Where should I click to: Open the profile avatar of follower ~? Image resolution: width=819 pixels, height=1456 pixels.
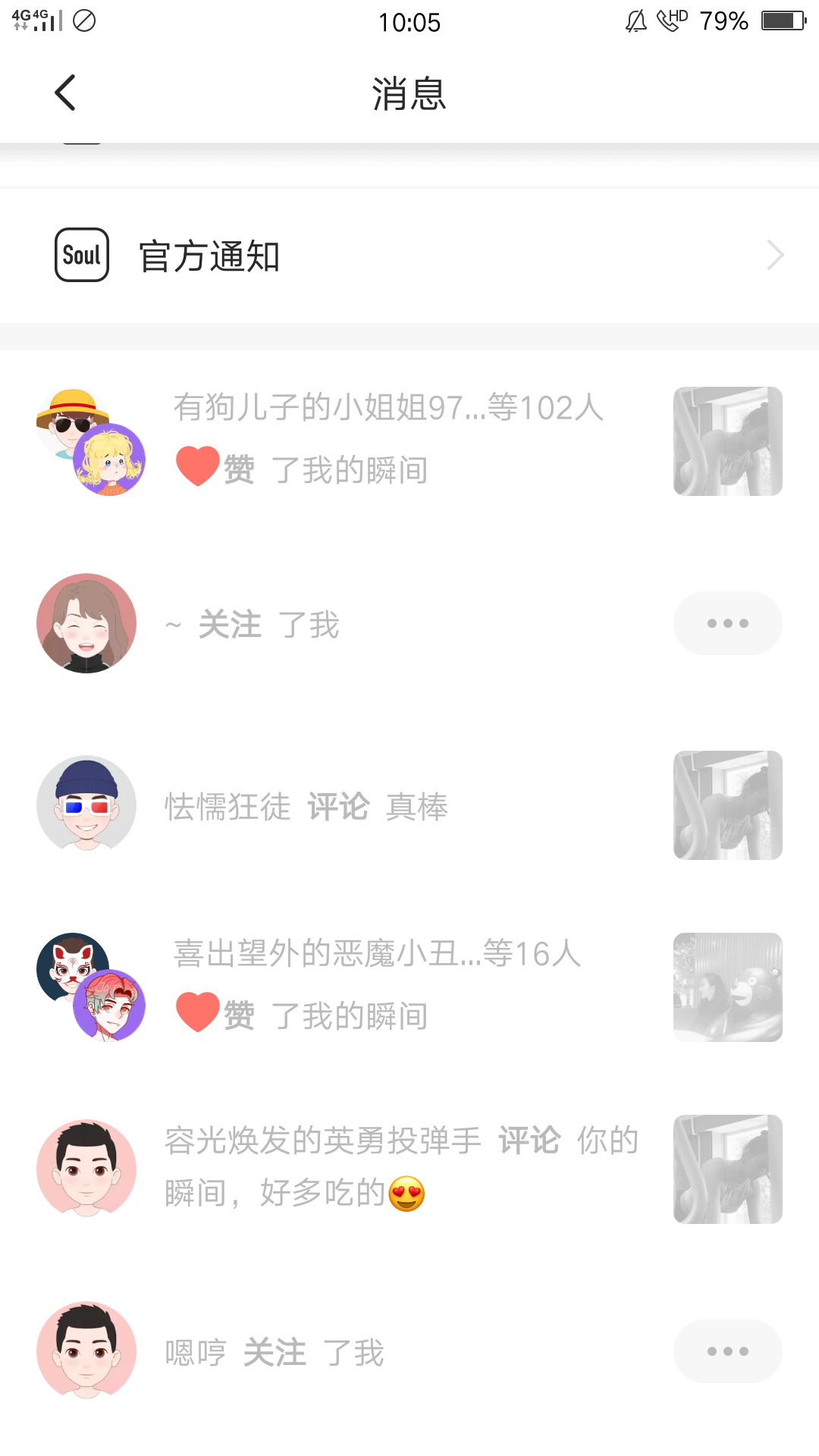coord(86,623)
